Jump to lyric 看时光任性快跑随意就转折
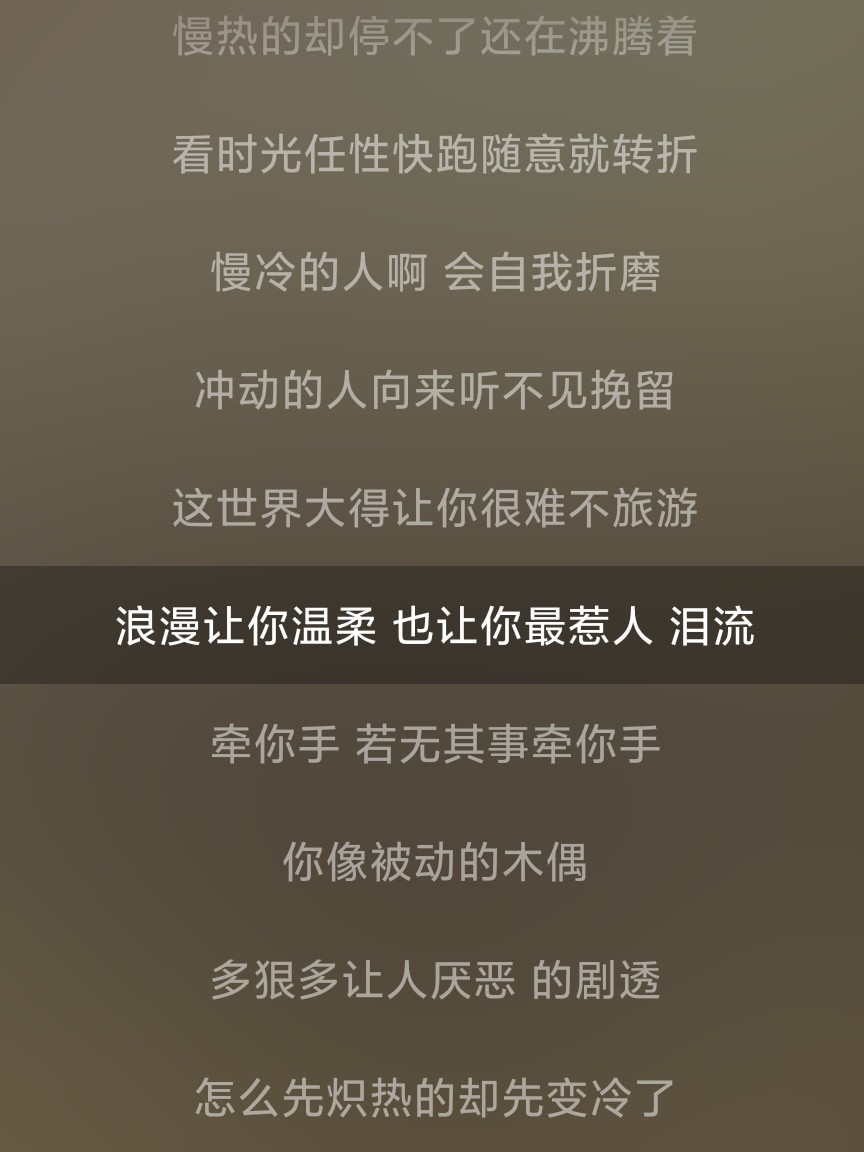This screenshot has width=864, height=1152. point(434,154)
